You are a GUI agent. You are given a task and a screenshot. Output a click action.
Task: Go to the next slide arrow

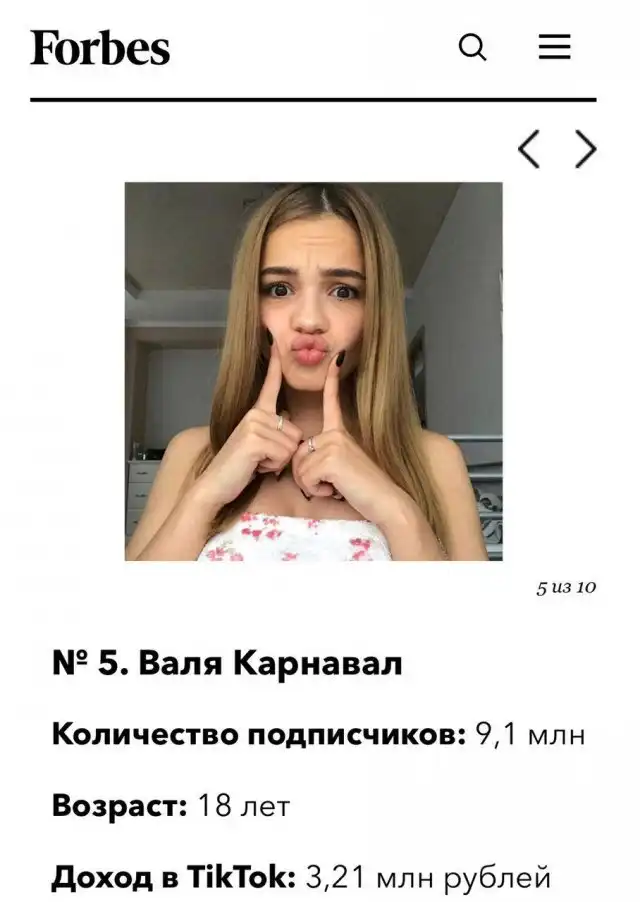(585, 150)
